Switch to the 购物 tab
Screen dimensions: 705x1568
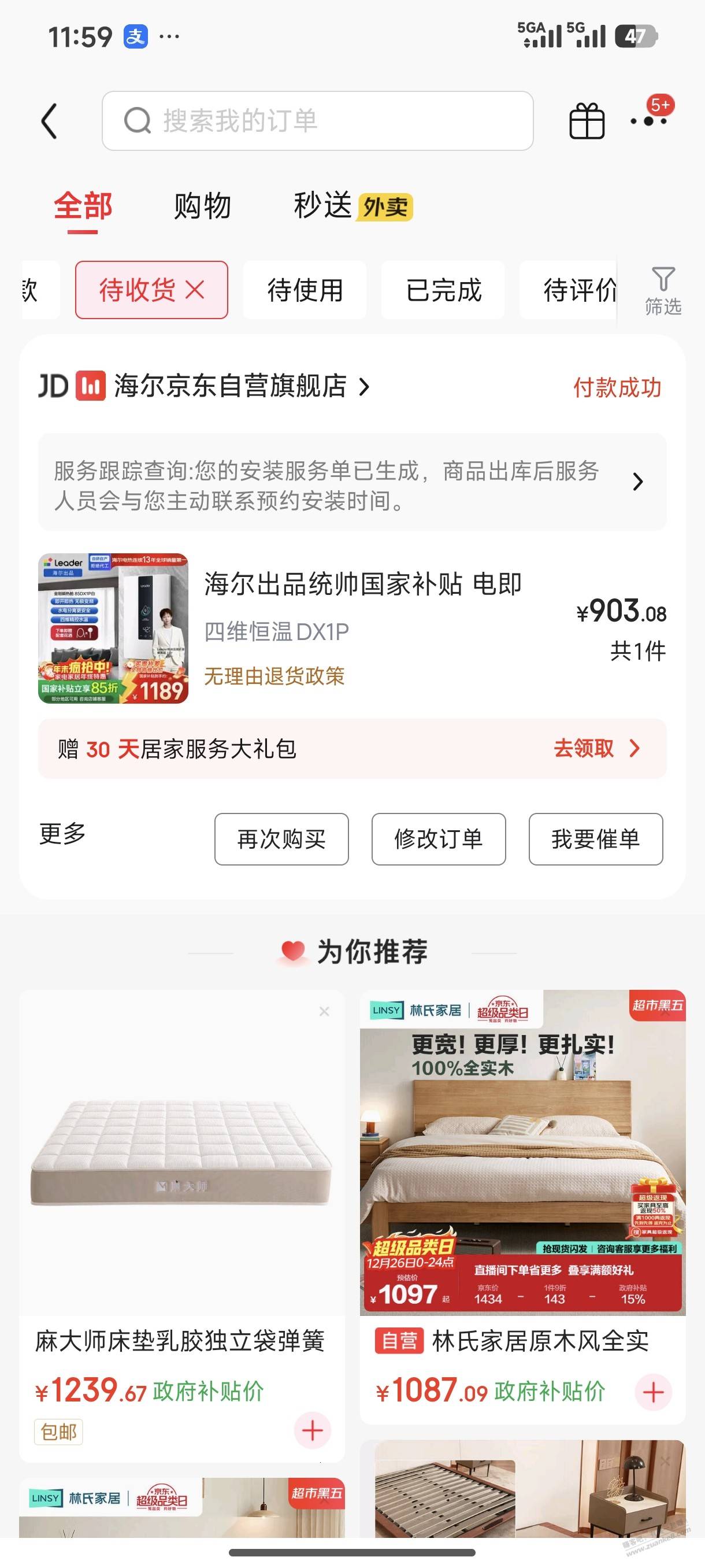(202, 206)
